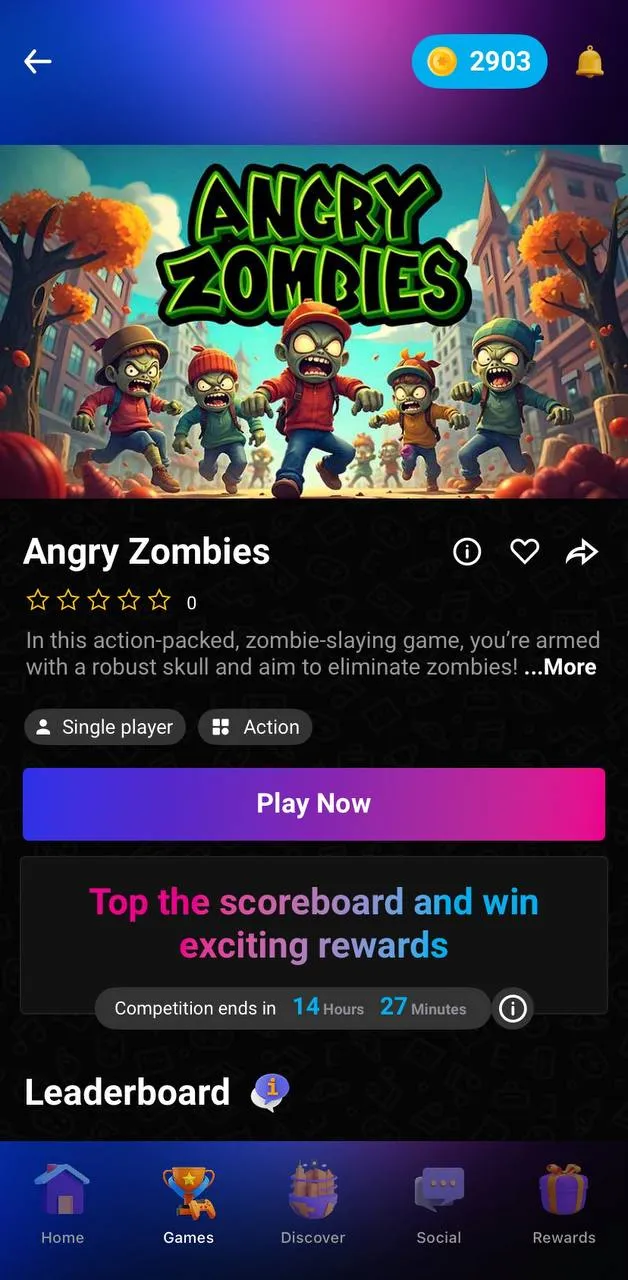Screen dimensions: 628x1280
Task: Open the notifications bell
Action: 590,62
